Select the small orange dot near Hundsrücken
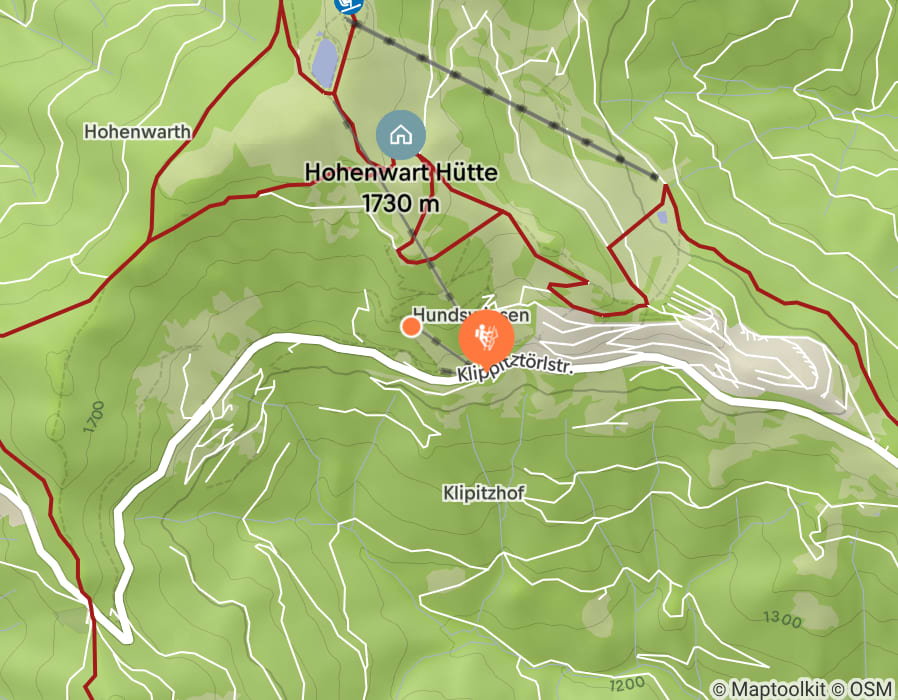Viewport: 898px width, 700px height. (411, 326)
